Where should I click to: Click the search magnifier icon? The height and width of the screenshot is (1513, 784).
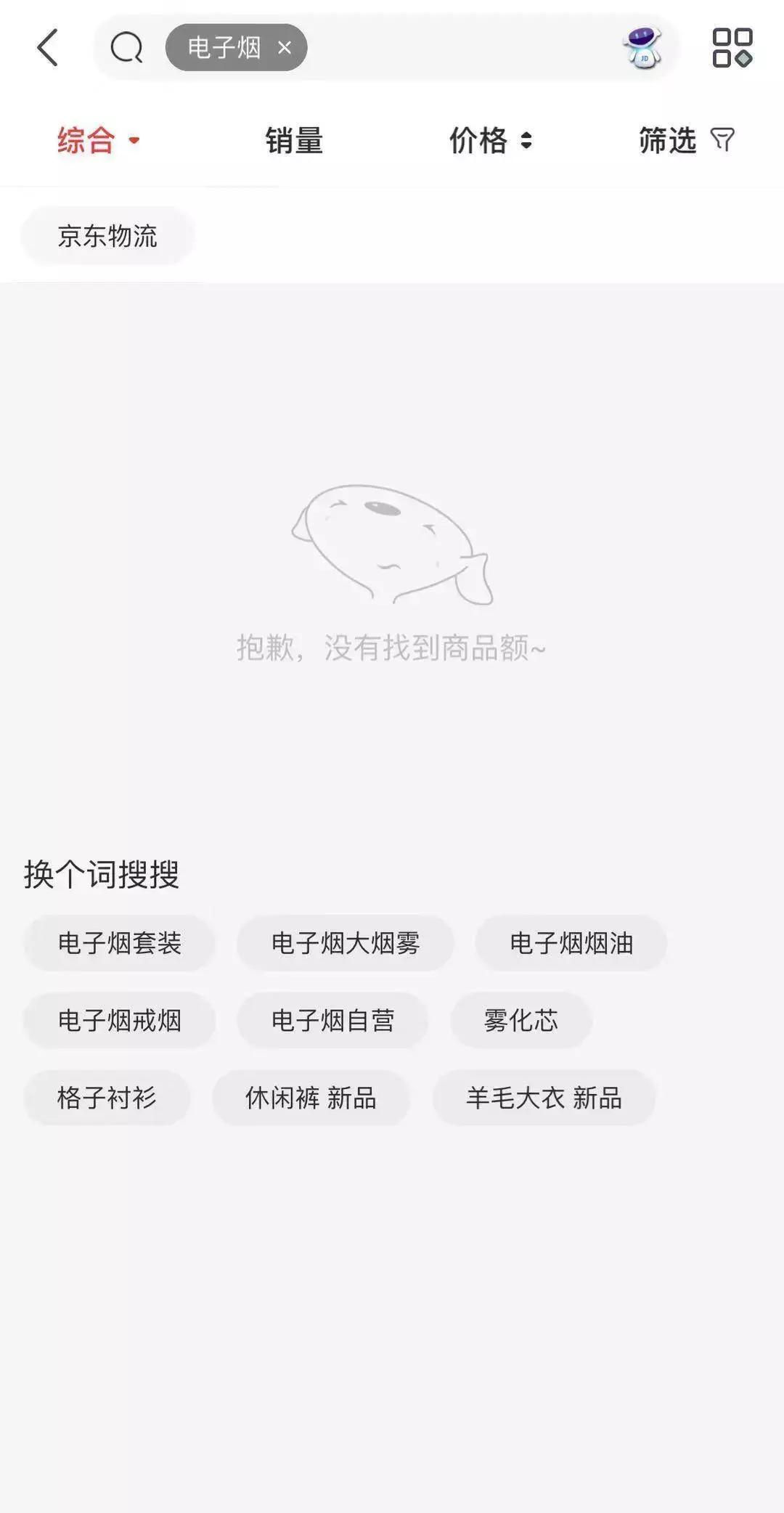tap(126, 48)
